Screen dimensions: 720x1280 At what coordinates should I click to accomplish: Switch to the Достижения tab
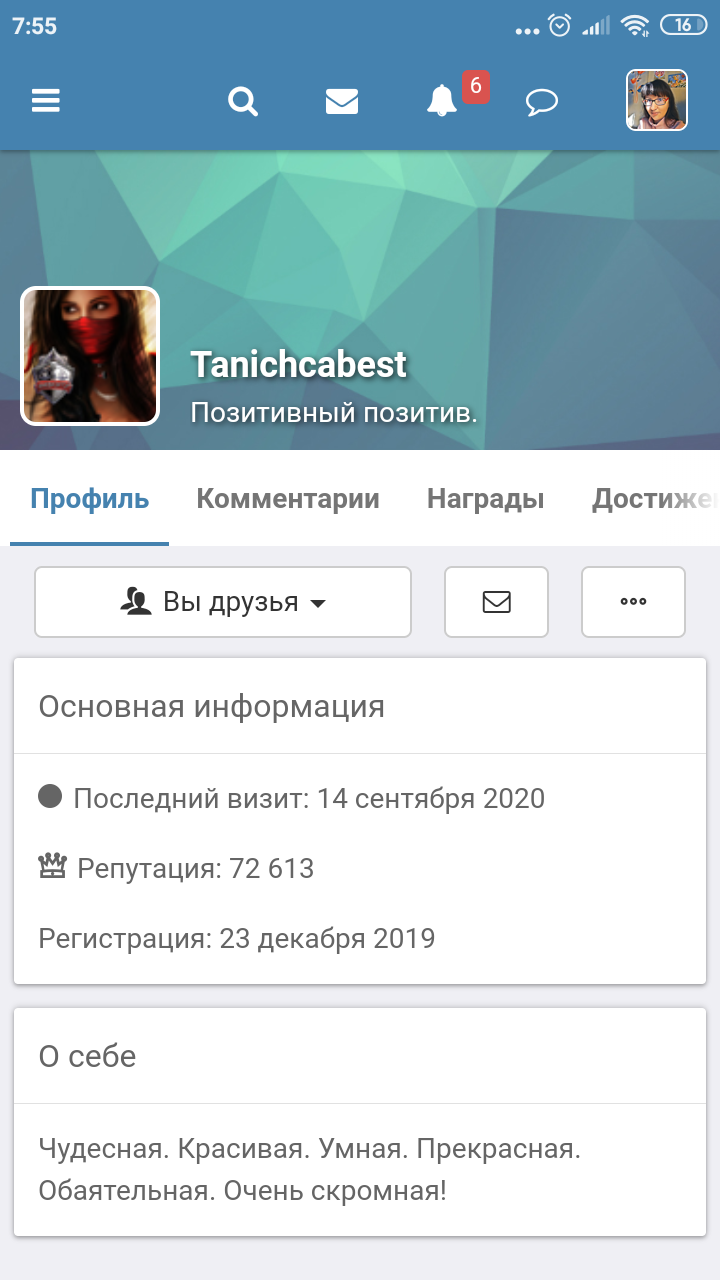(x=656, y=498)
